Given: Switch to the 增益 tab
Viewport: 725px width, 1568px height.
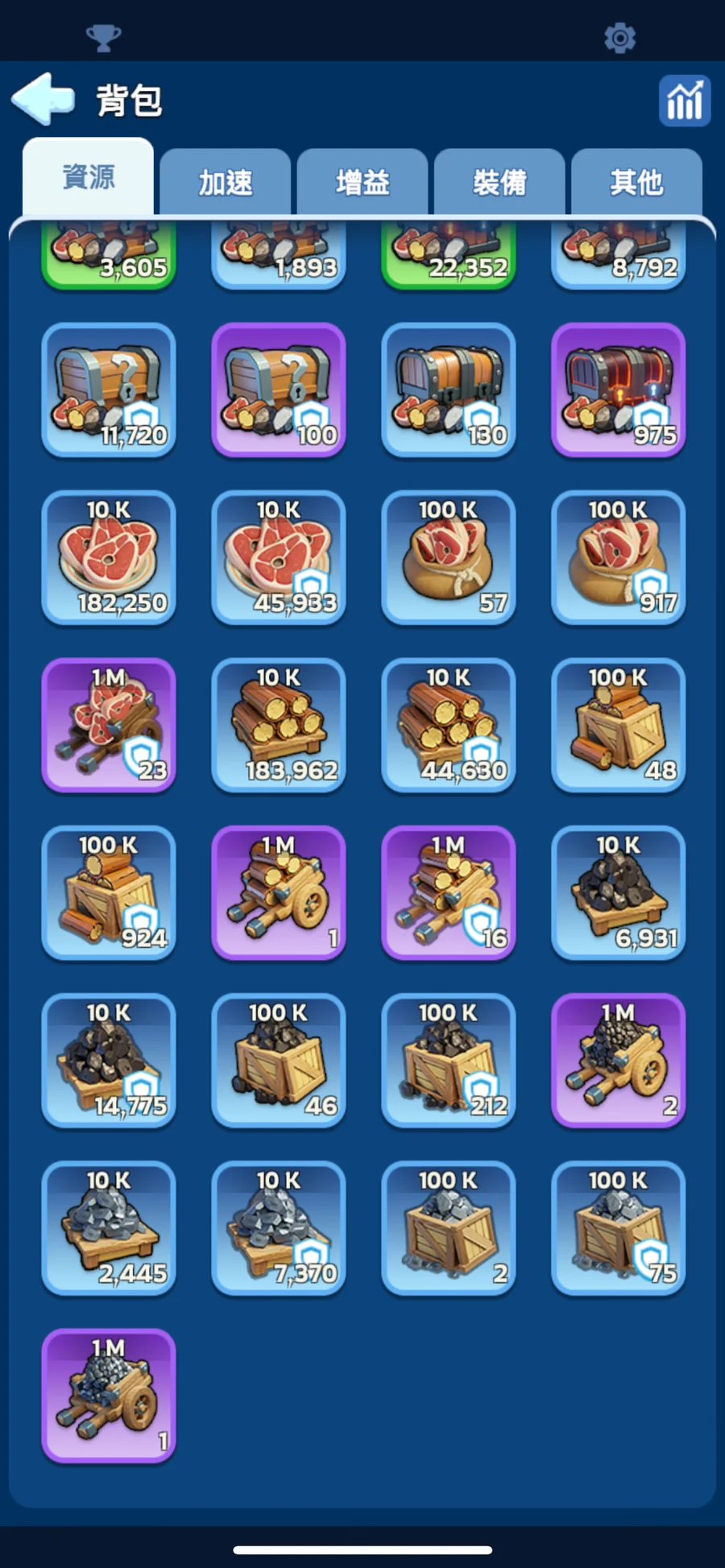Looking at the screenshot, I should coord(362,183).
